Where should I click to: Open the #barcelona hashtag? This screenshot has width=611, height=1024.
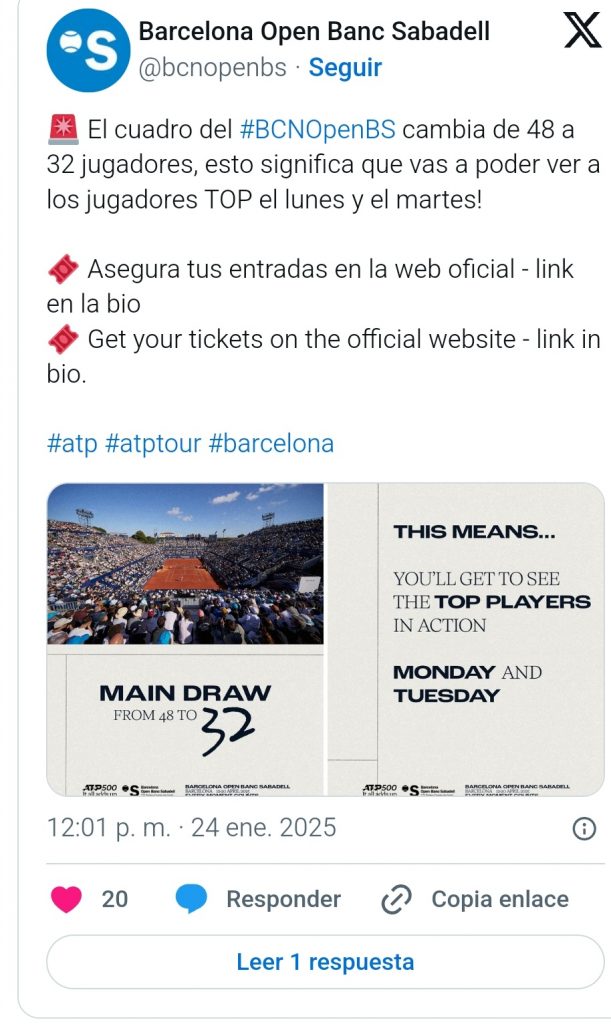(x=271, y=443)
